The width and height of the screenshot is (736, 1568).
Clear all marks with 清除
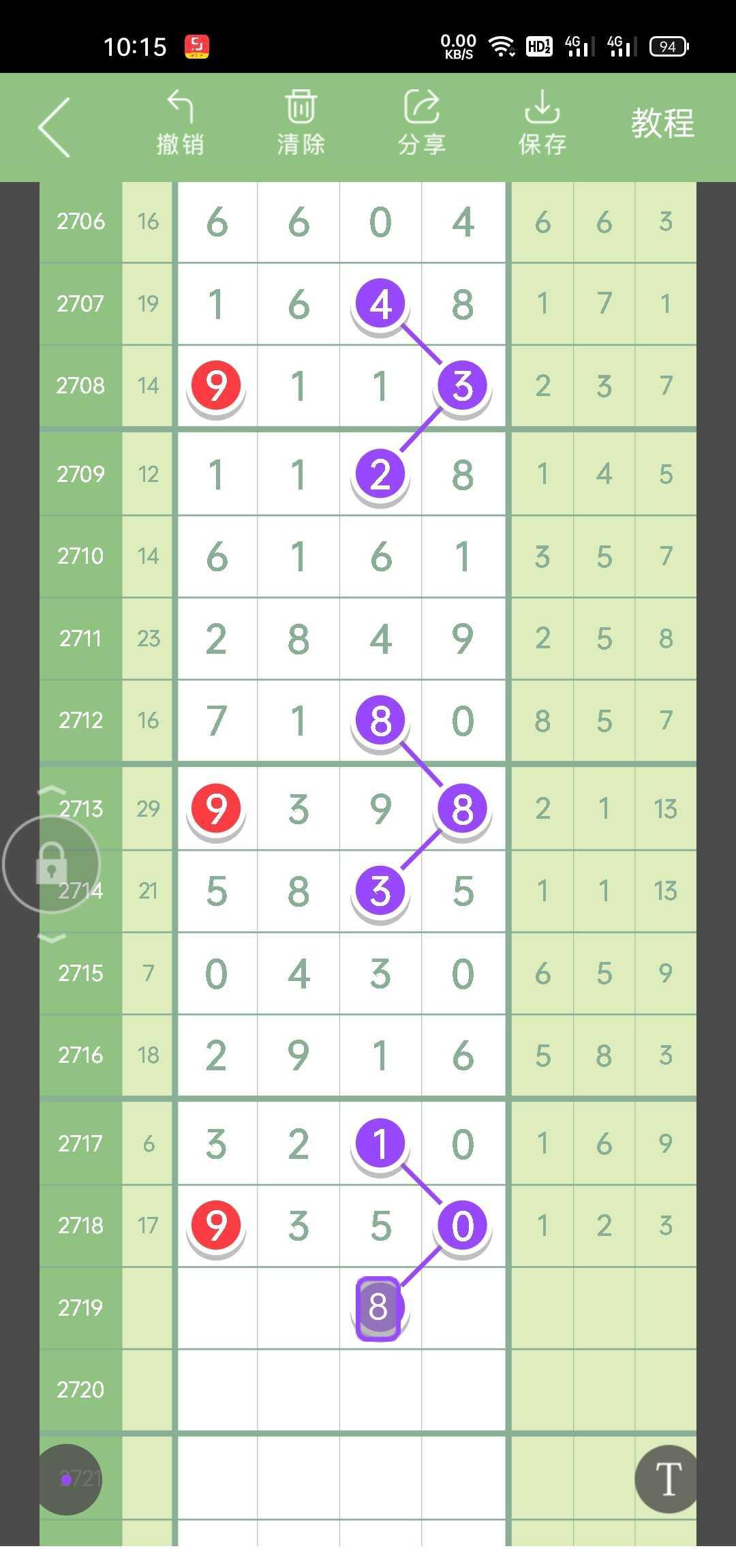coord(301,123)
